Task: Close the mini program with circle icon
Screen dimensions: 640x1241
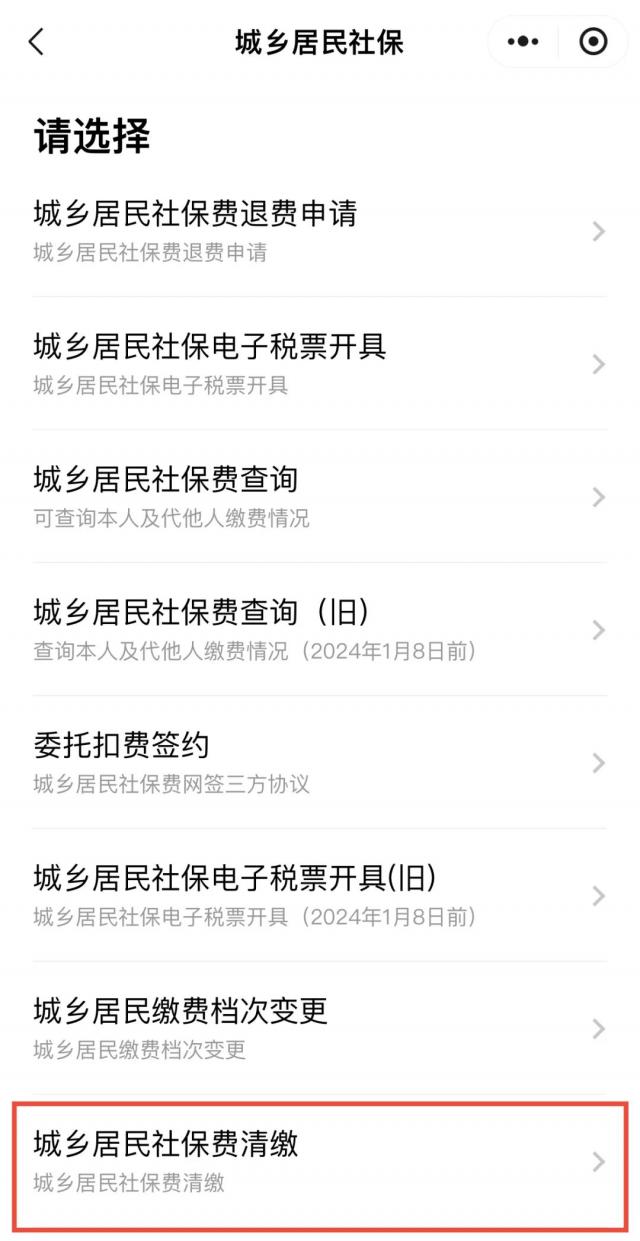Action: (593, 42)
